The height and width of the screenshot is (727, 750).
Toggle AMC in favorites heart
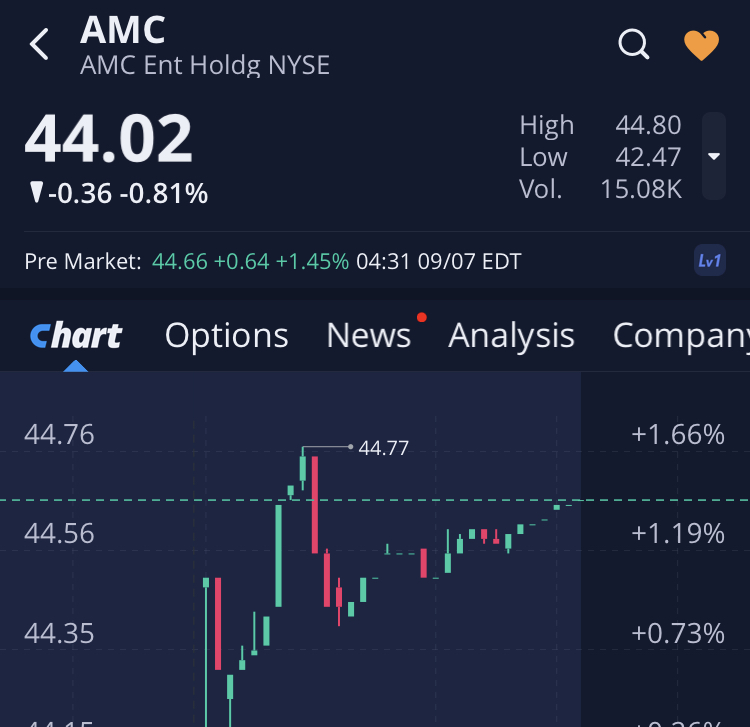(x=701, y=45)
